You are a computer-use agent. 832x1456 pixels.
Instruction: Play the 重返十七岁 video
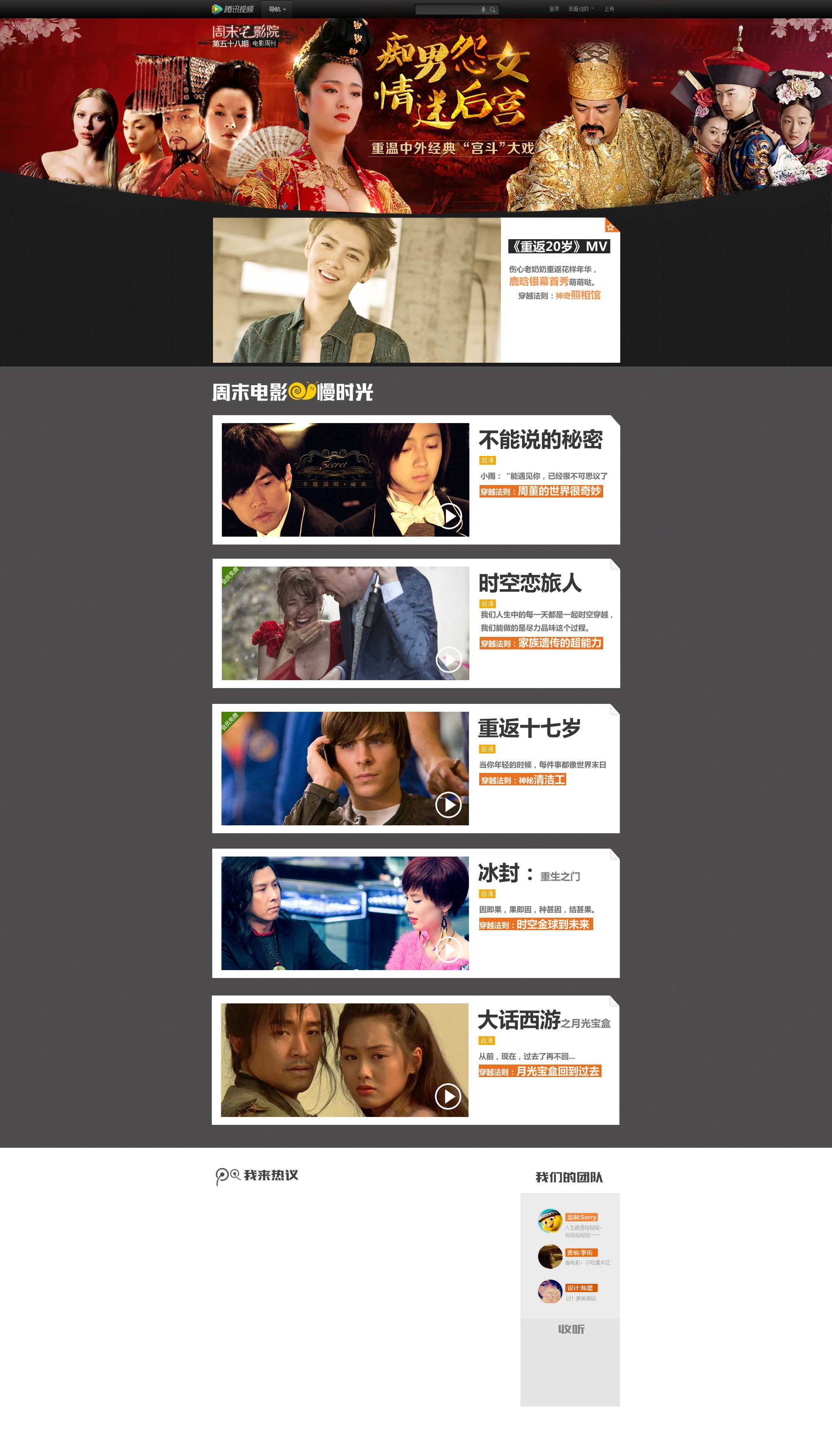tap(448, 805)
